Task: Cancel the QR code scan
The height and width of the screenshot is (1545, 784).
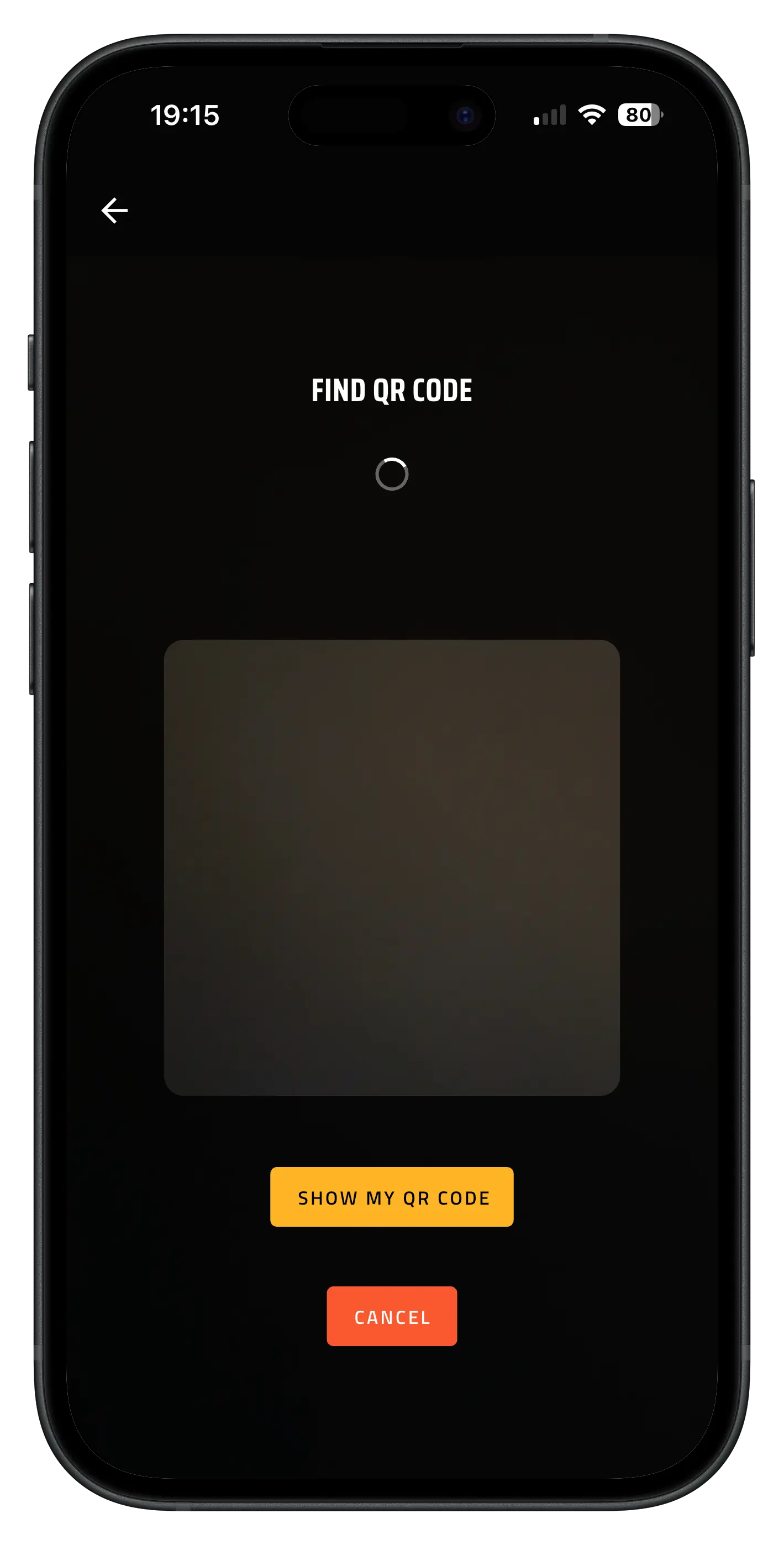Action: pos(392,1316)
